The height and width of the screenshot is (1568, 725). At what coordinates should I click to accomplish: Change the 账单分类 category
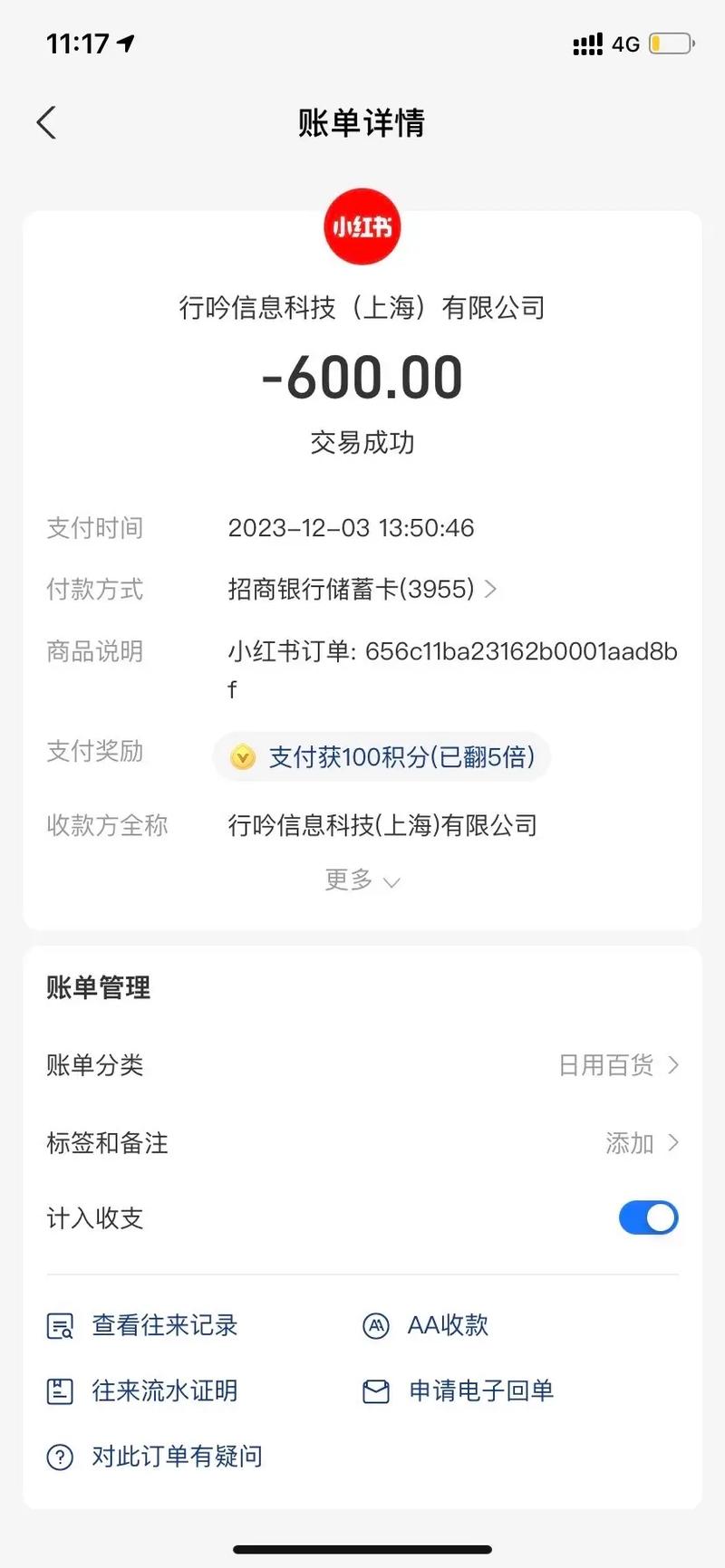[618, 1065]
